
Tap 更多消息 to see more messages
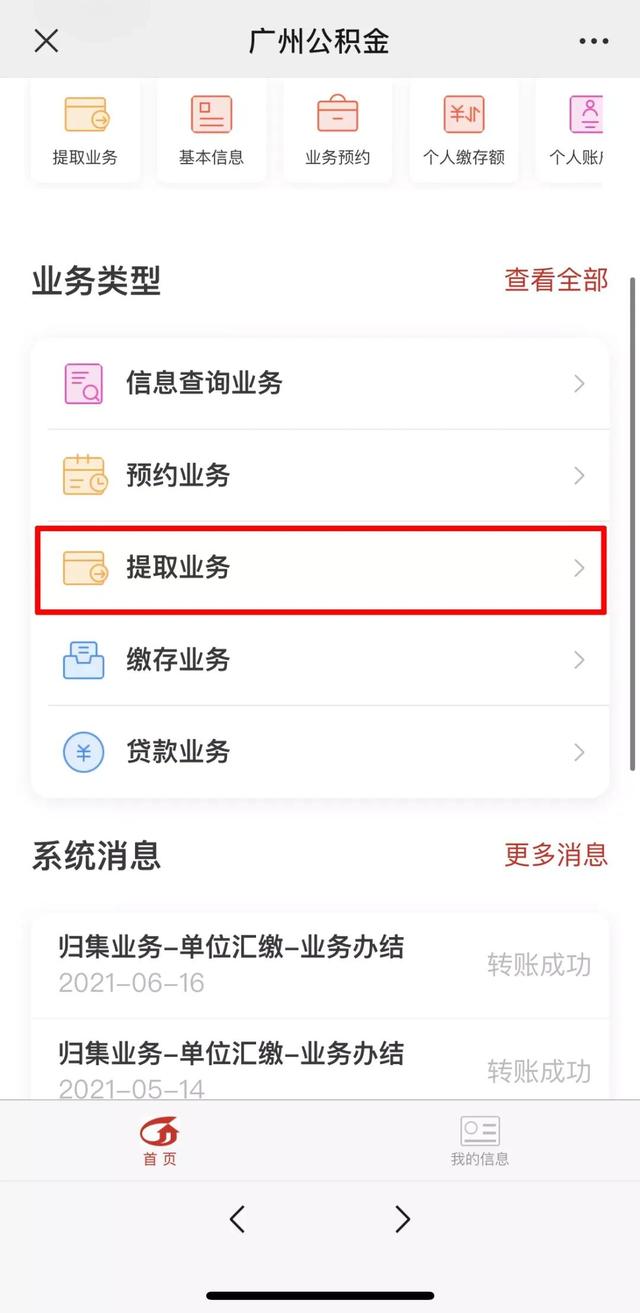tap(556, 855)
